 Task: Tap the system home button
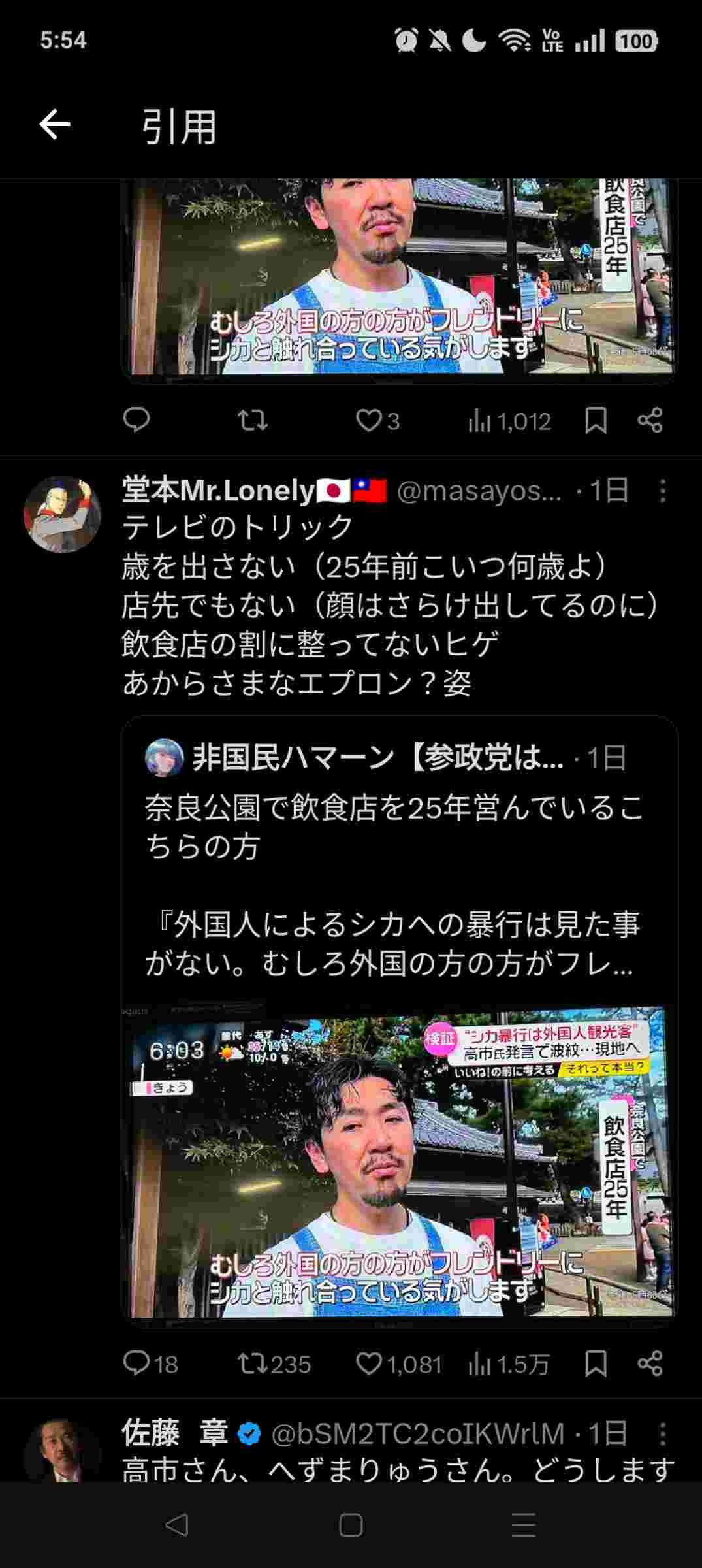click(x=351, y=1525)
